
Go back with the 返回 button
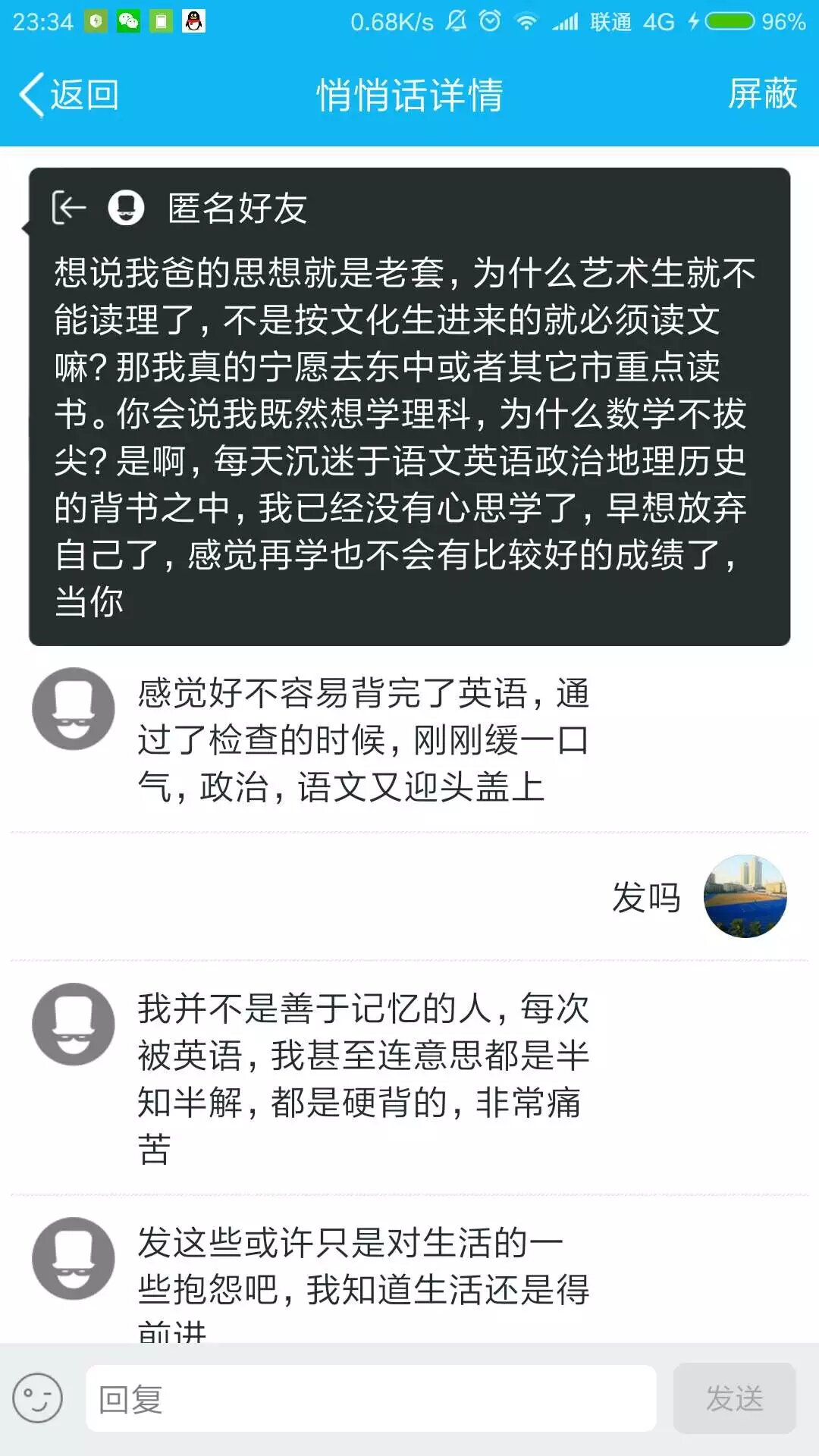click(x=69, y=96)
